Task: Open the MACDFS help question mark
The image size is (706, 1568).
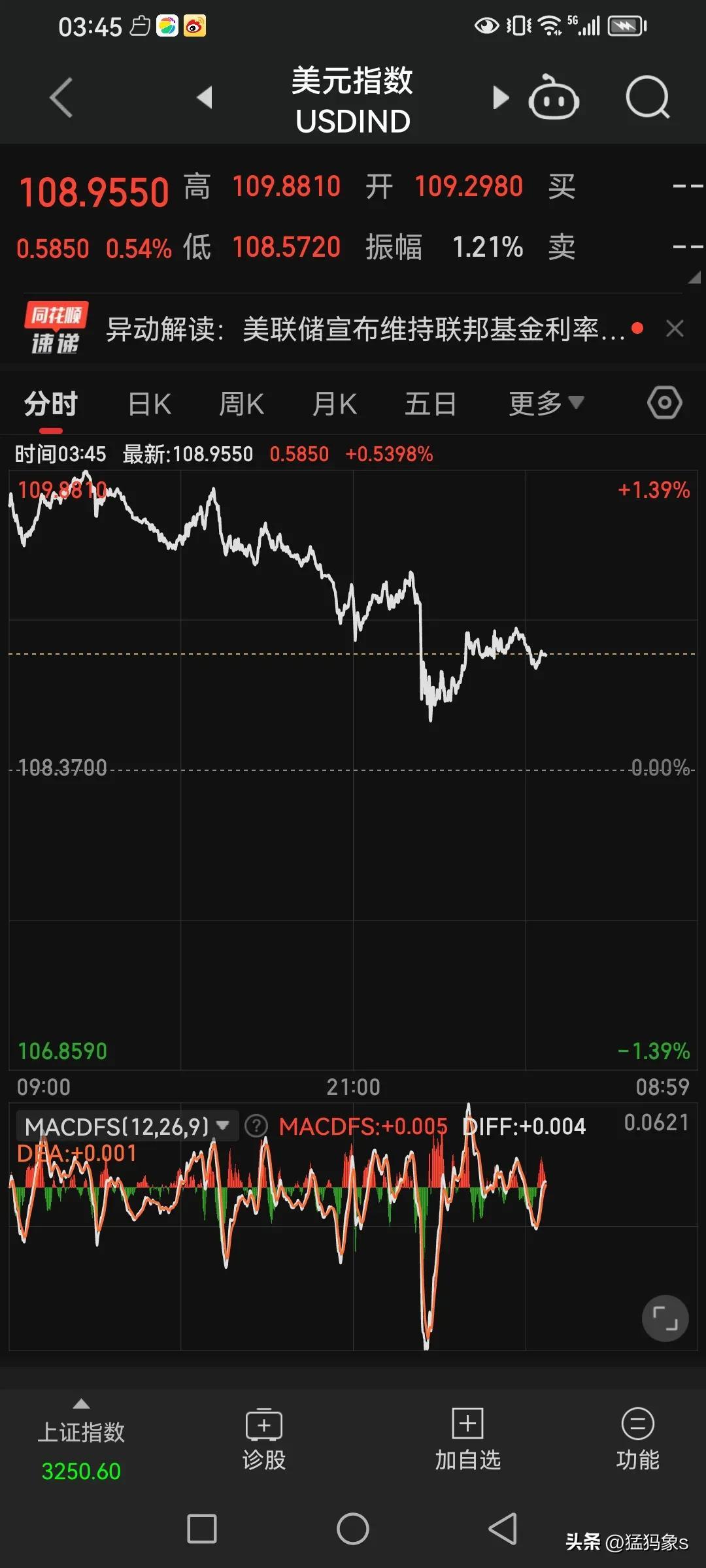Action: point(256,1126)
